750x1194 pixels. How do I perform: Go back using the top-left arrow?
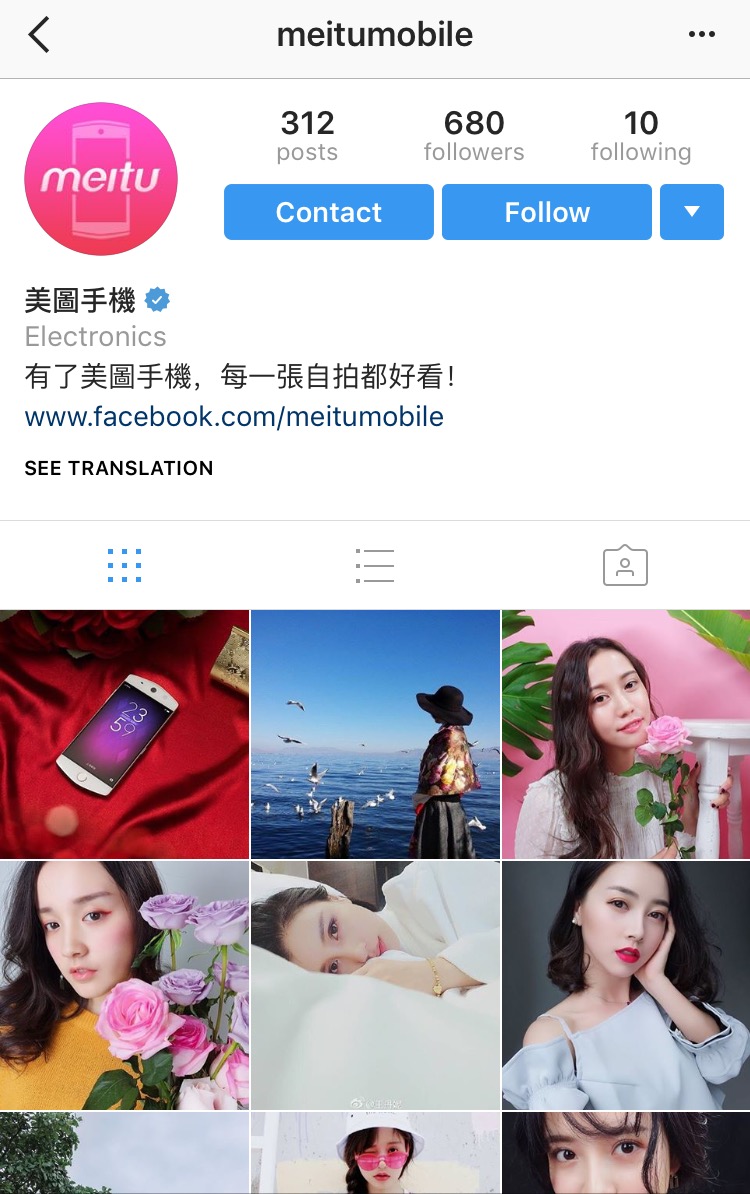38,35
